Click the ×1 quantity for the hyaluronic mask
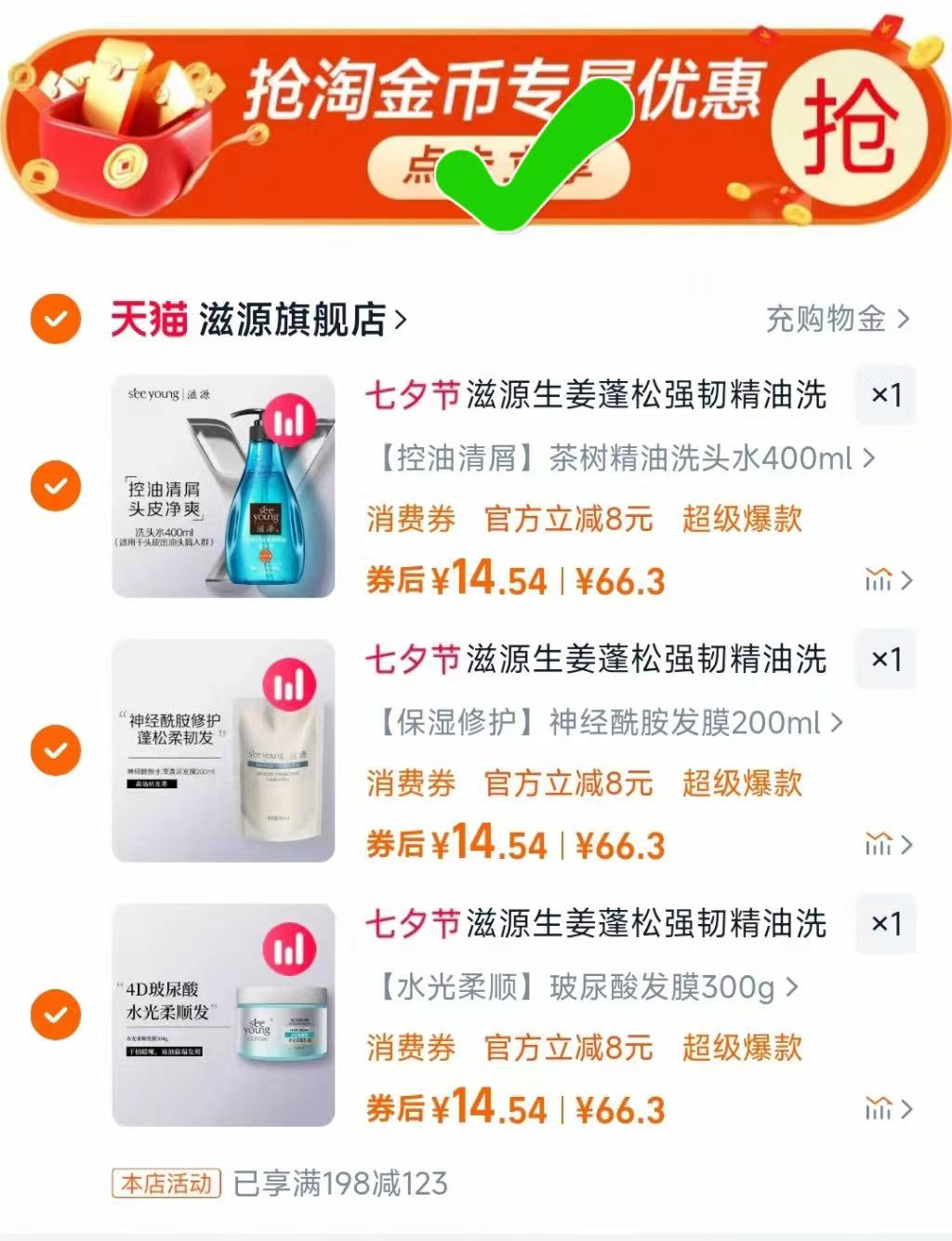952x1241 pixels. click(x=886, y=924)
